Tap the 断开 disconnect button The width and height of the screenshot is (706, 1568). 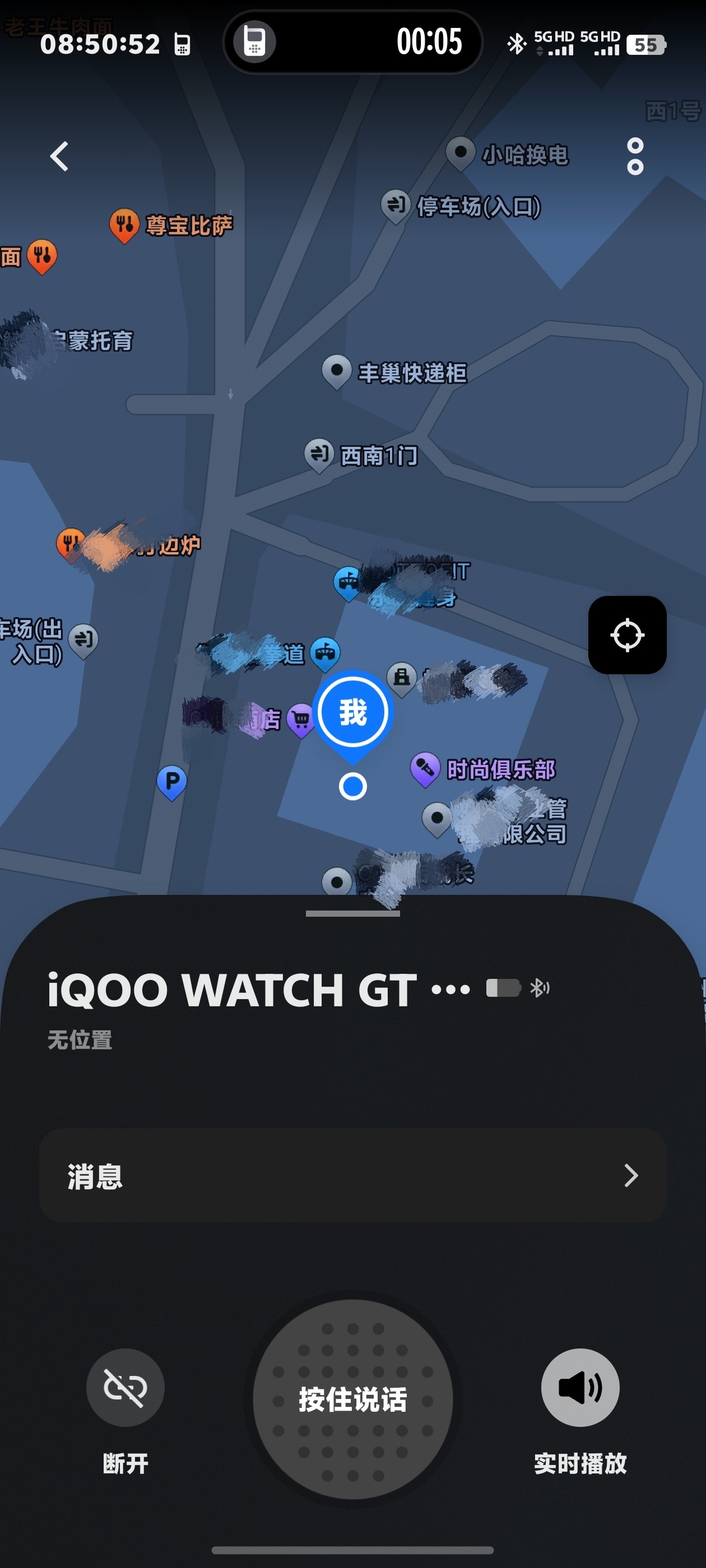tap(125, 1388)
